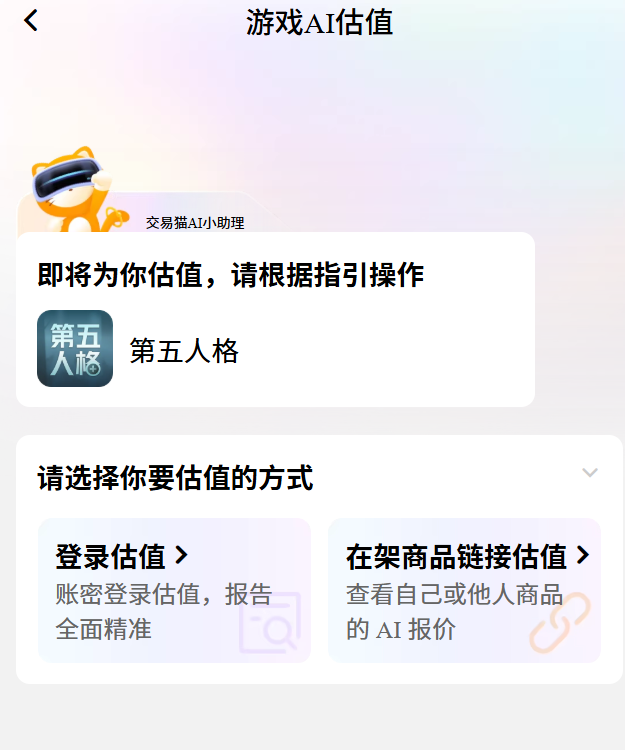625x750 pixels.
Task: Choose 在架商品链接估值 option
Action: 464,590
